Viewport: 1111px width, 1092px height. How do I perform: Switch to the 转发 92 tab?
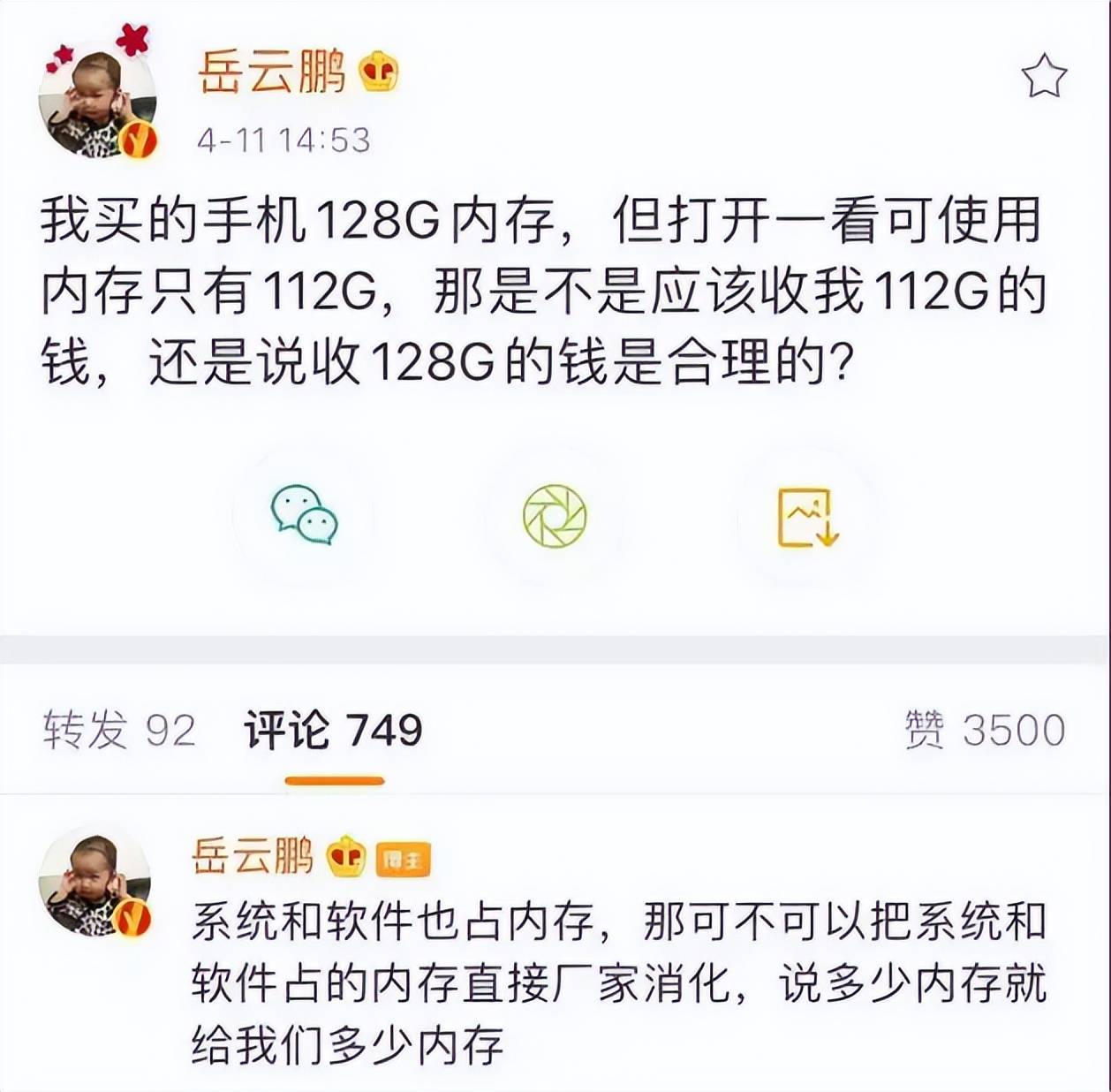tap(119, 731)
